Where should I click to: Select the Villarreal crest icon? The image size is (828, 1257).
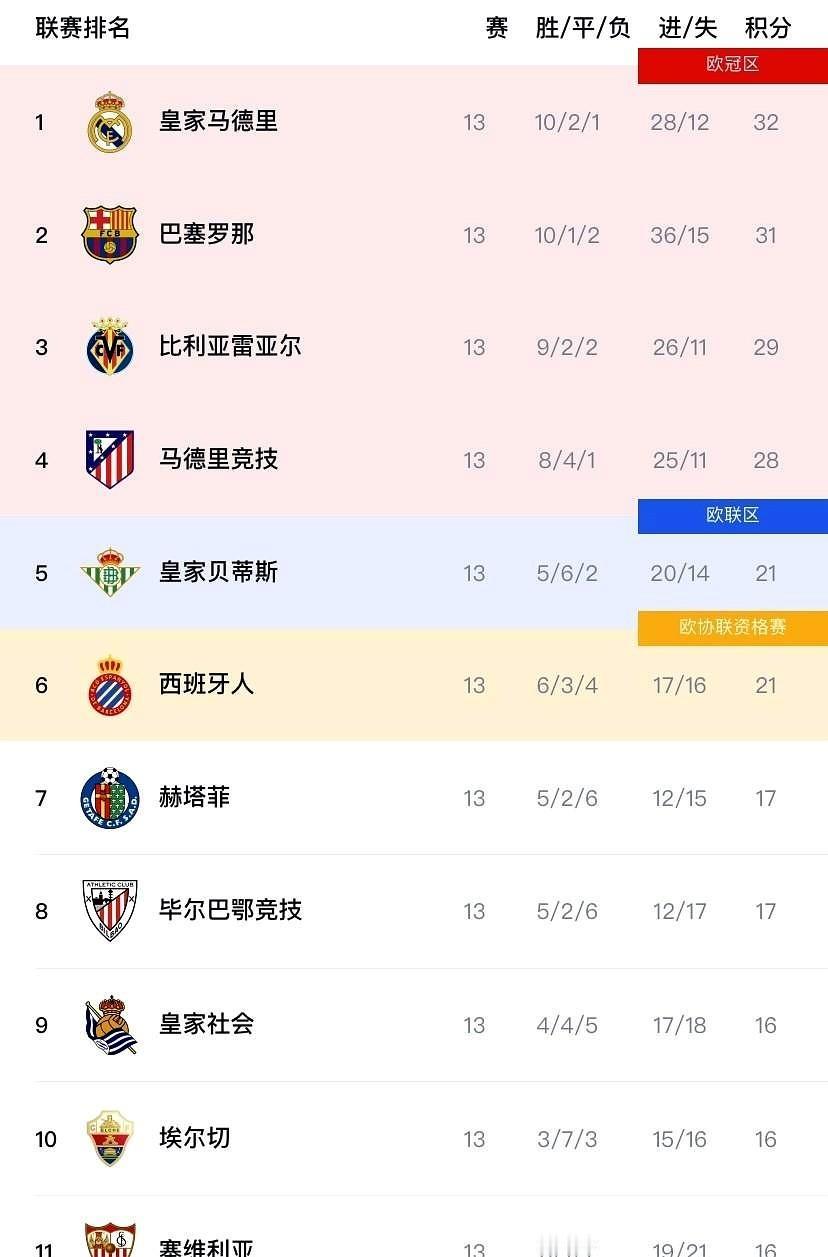110,347
